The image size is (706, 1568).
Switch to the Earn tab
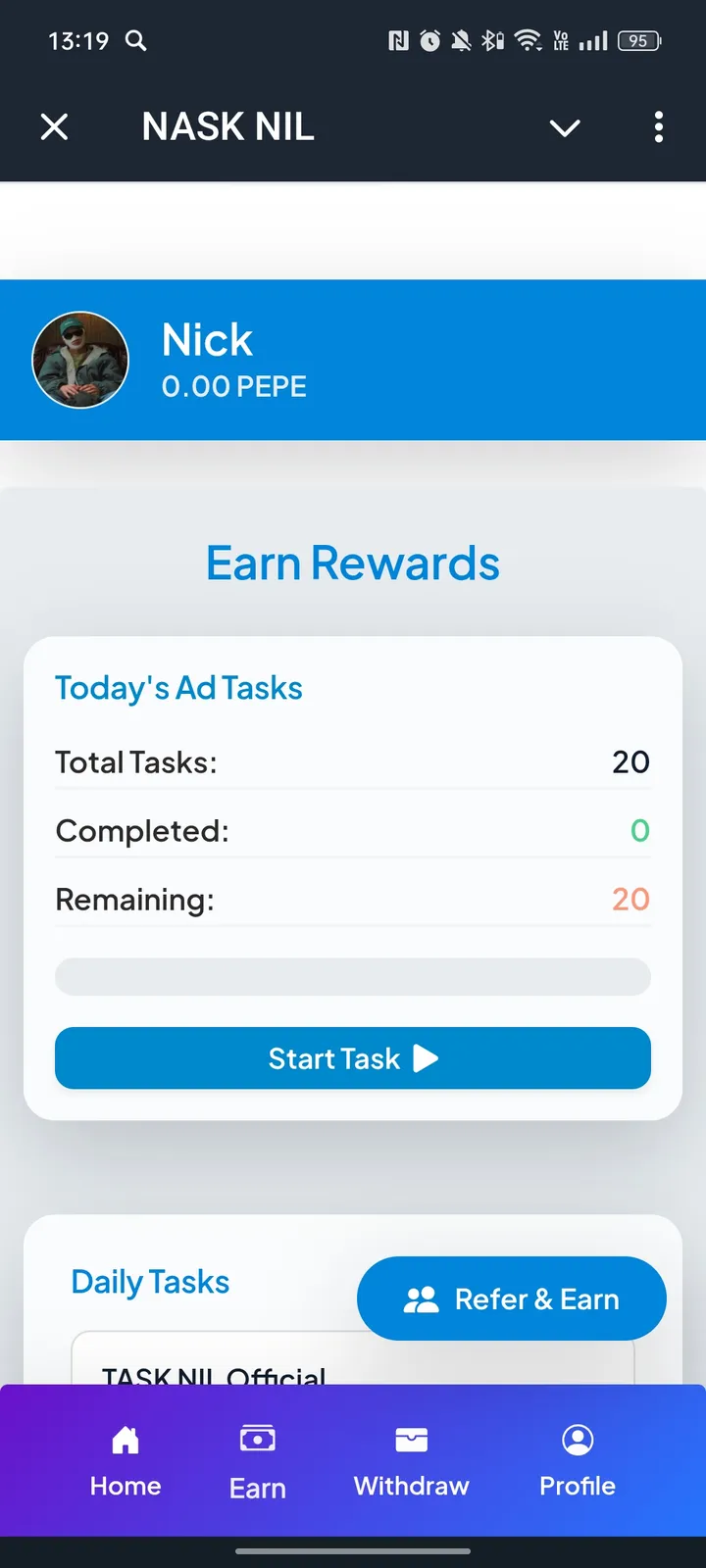(258, 1462)
